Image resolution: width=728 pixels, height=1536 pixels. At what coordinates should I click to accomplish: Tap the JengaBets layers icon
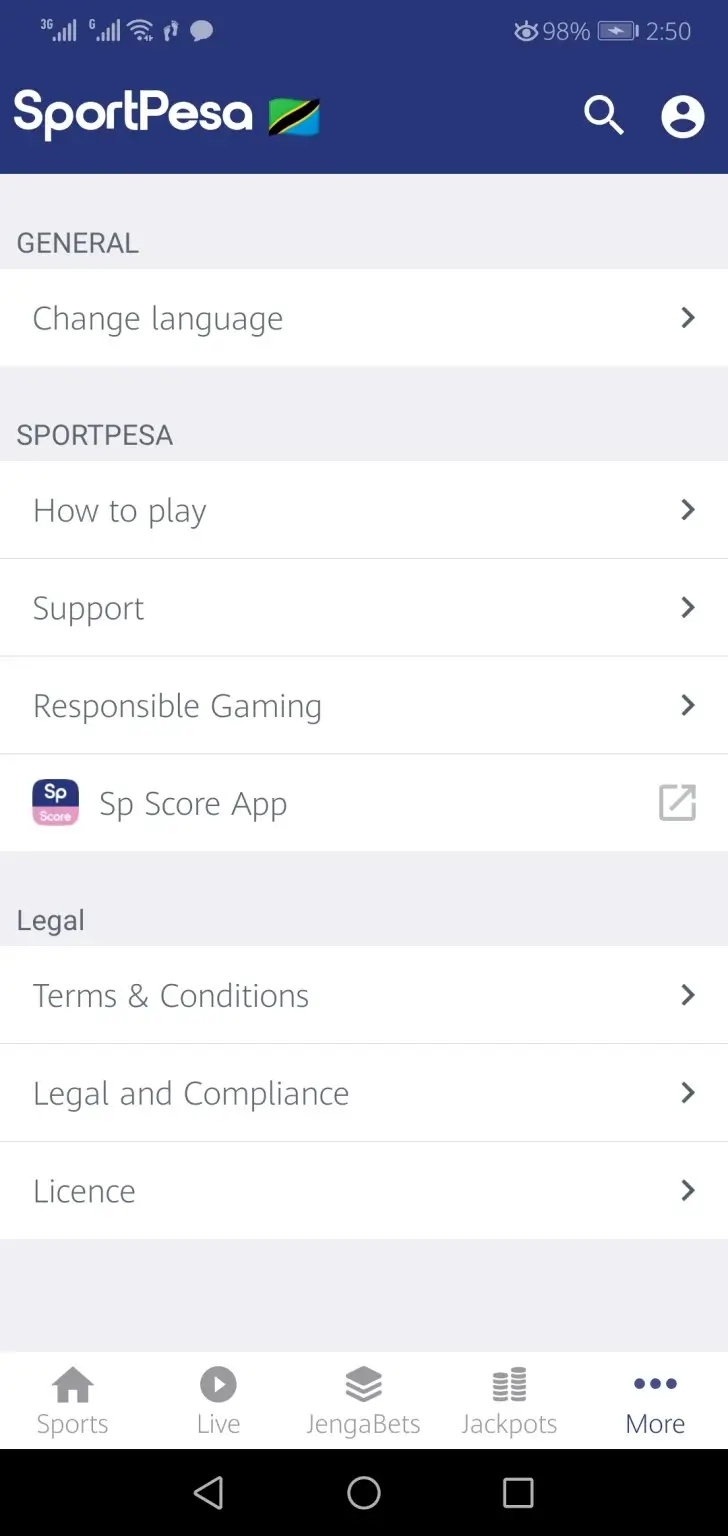tap(364, 1384)
